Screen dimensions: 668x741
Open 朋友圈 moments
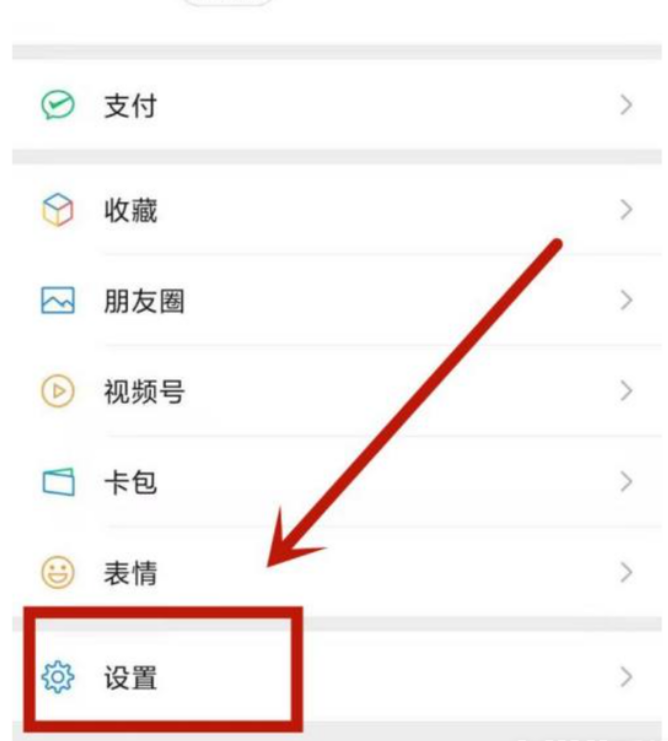point(143,301)
